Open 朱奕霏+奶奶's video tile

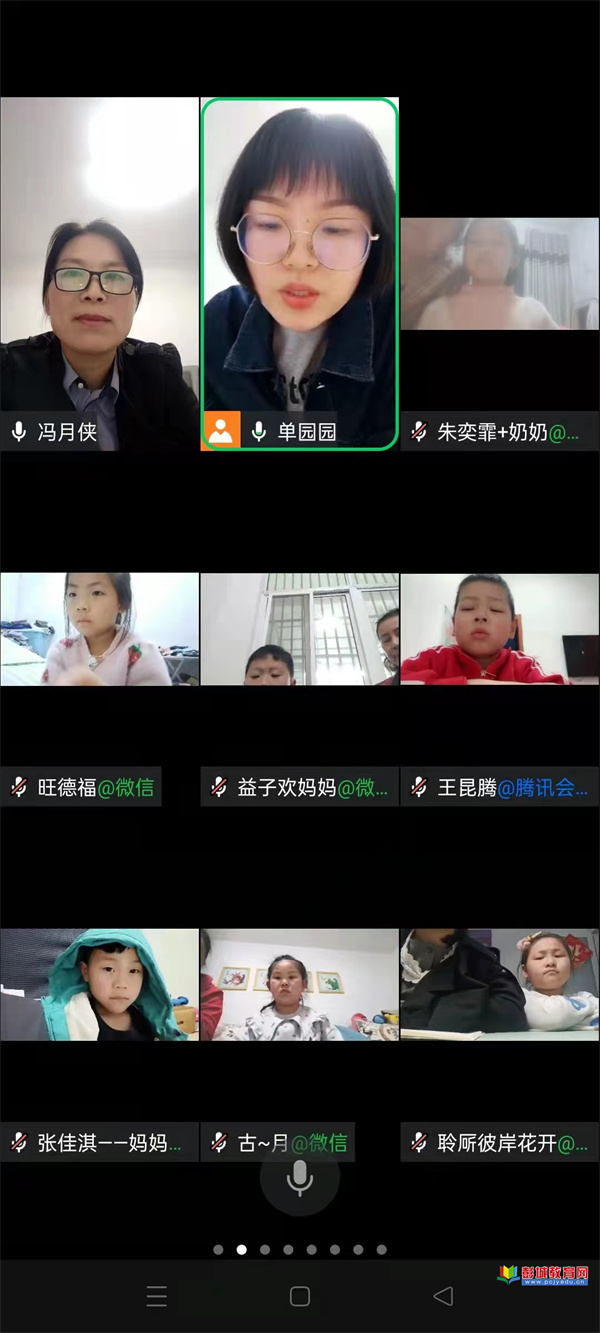click(x=500, y=275)
